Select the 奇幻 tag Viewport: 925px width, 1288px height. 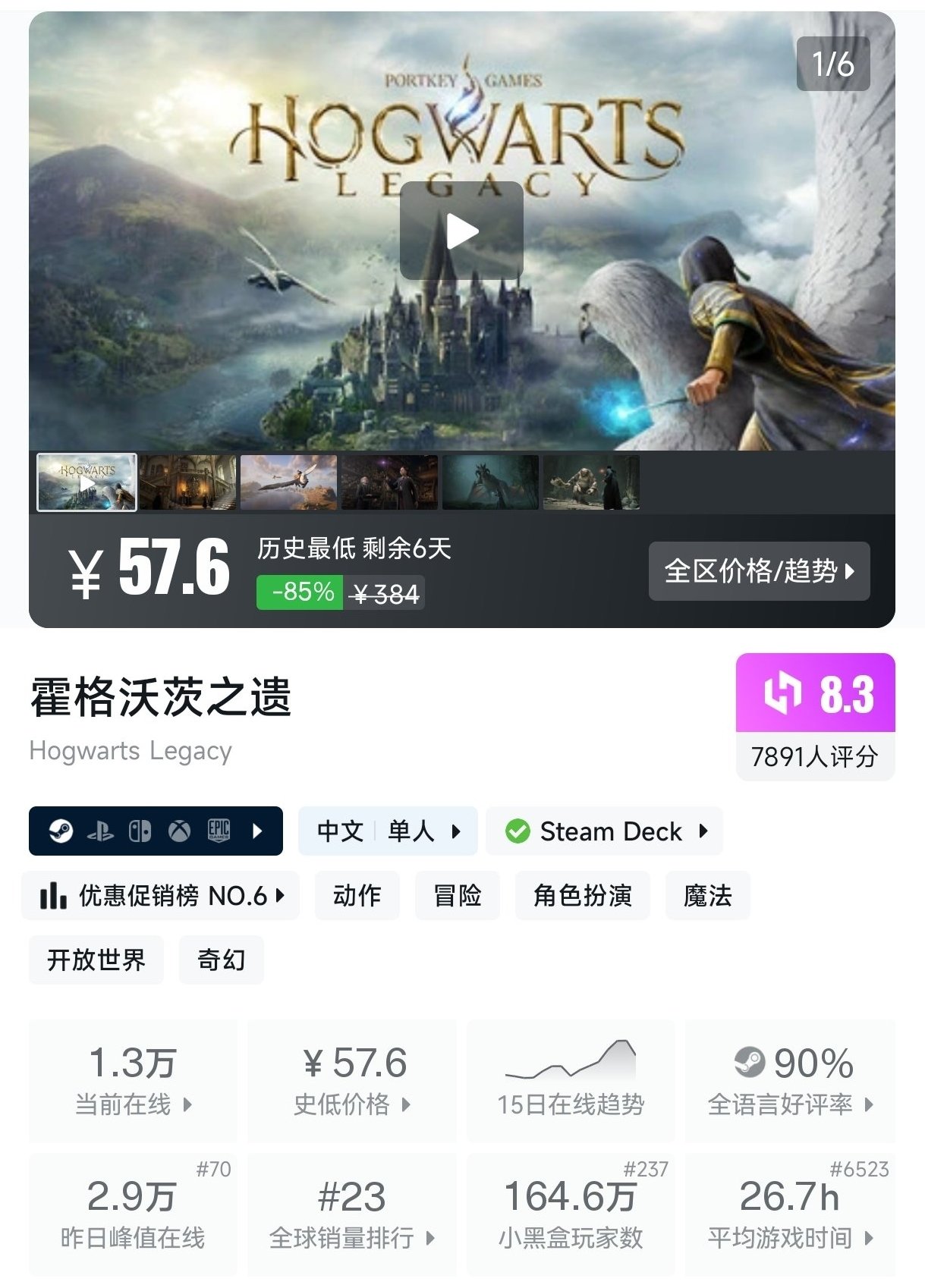(x=221, y=960)
